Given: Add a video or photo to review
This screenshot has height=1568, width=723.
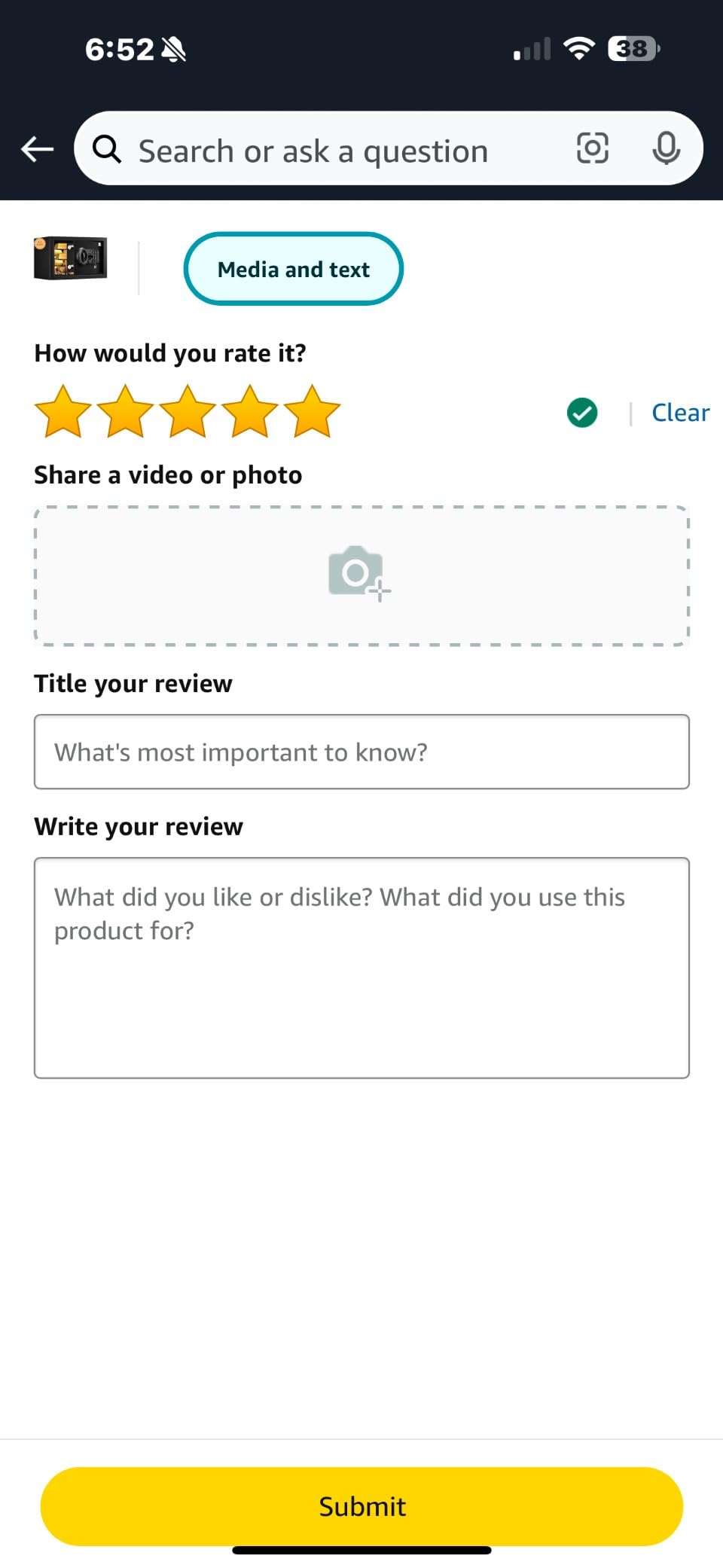Looking at the screenshot, I should 361,575.
